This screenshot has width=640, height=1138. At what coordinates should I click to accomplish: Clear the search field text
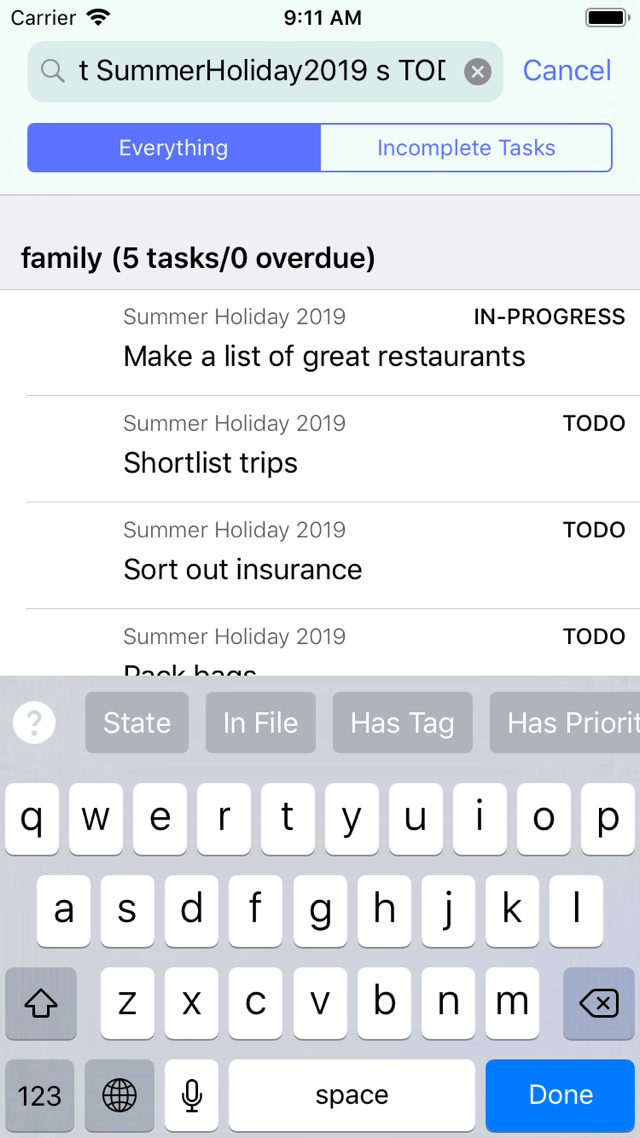pos(478,71)
